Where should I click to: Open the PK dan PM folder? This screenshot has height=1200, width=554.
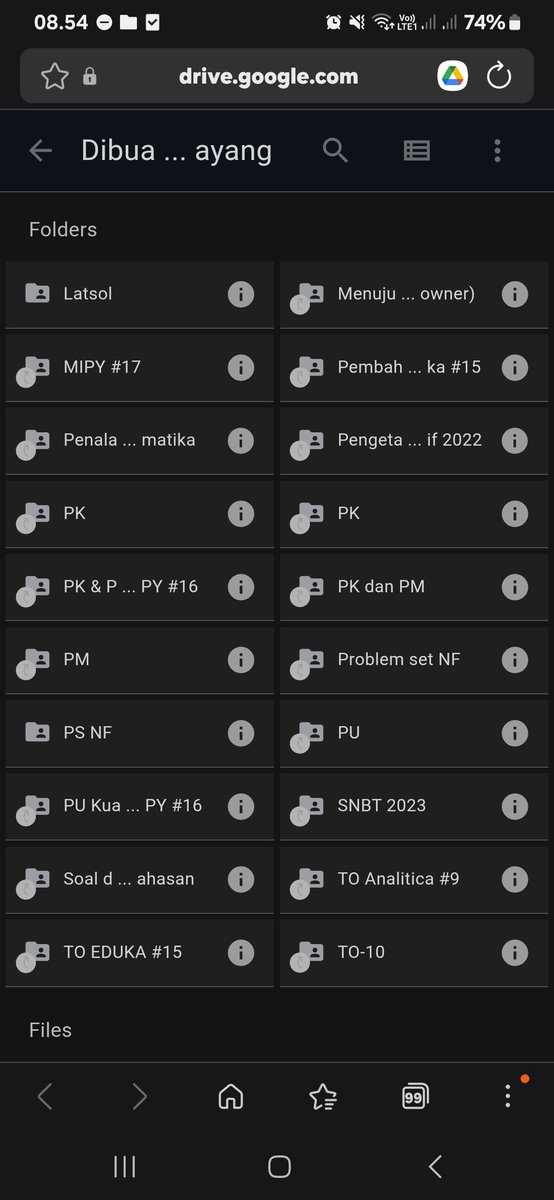point(414,587)
